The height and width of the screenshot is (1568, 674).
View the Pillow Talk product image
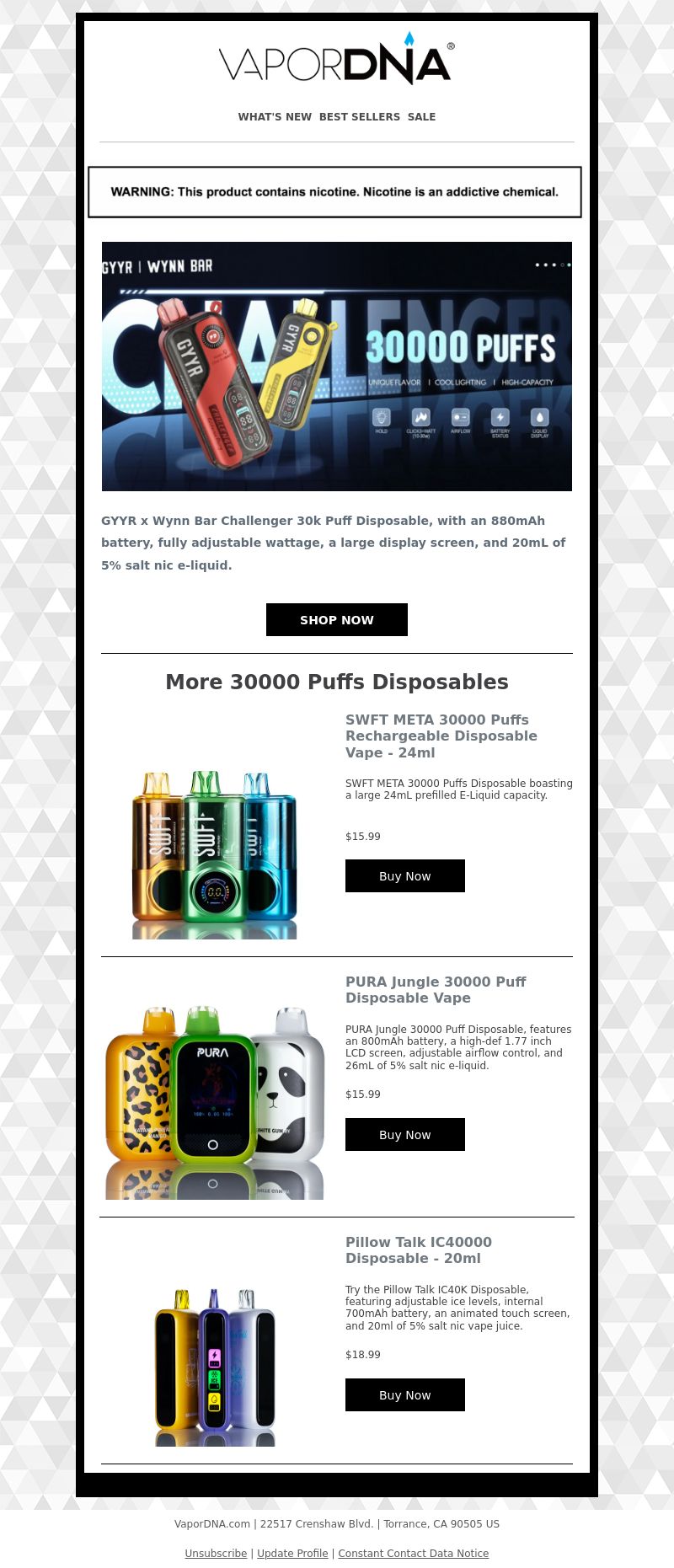(x=215, y=1367)
